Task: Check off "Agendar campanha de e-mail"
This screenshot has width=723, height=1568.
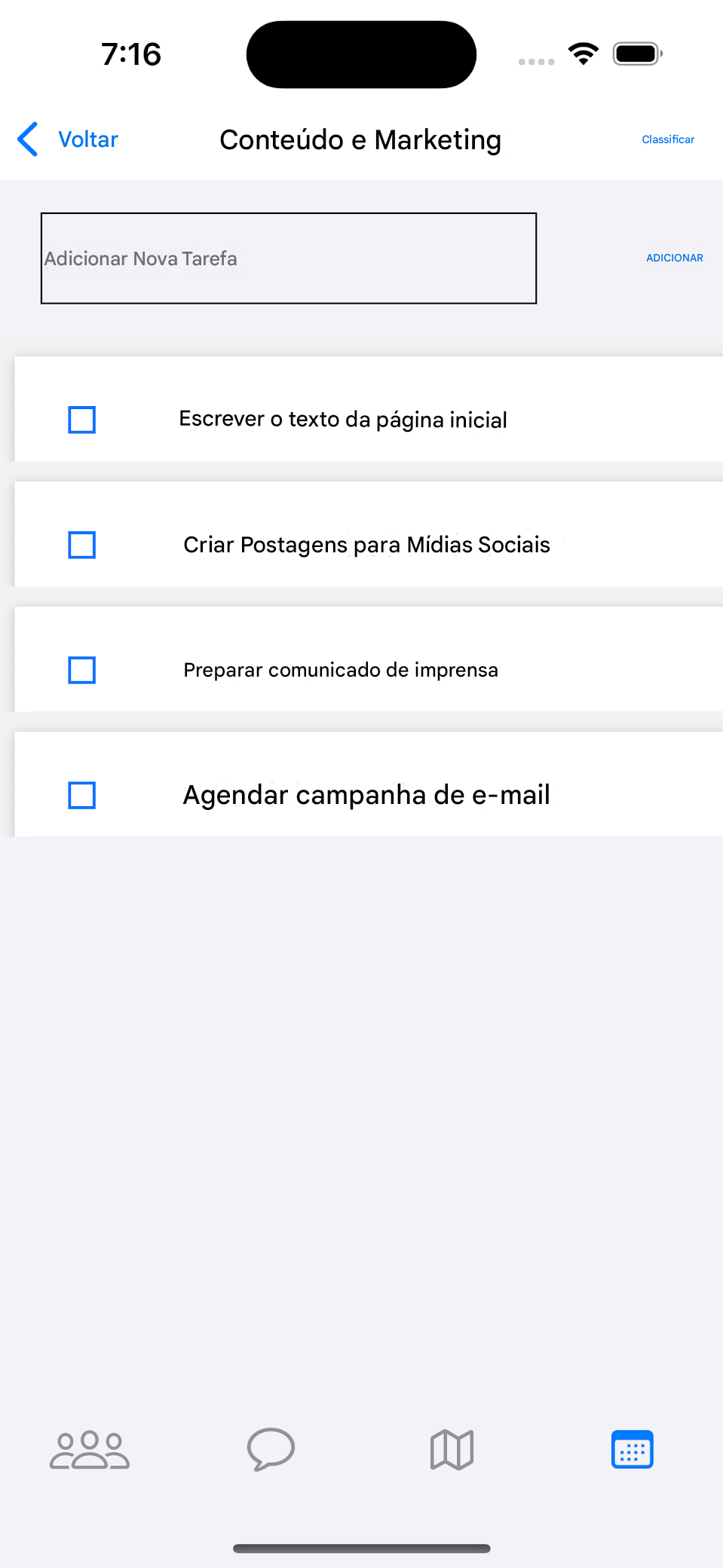Action: [x=81, y=794]
